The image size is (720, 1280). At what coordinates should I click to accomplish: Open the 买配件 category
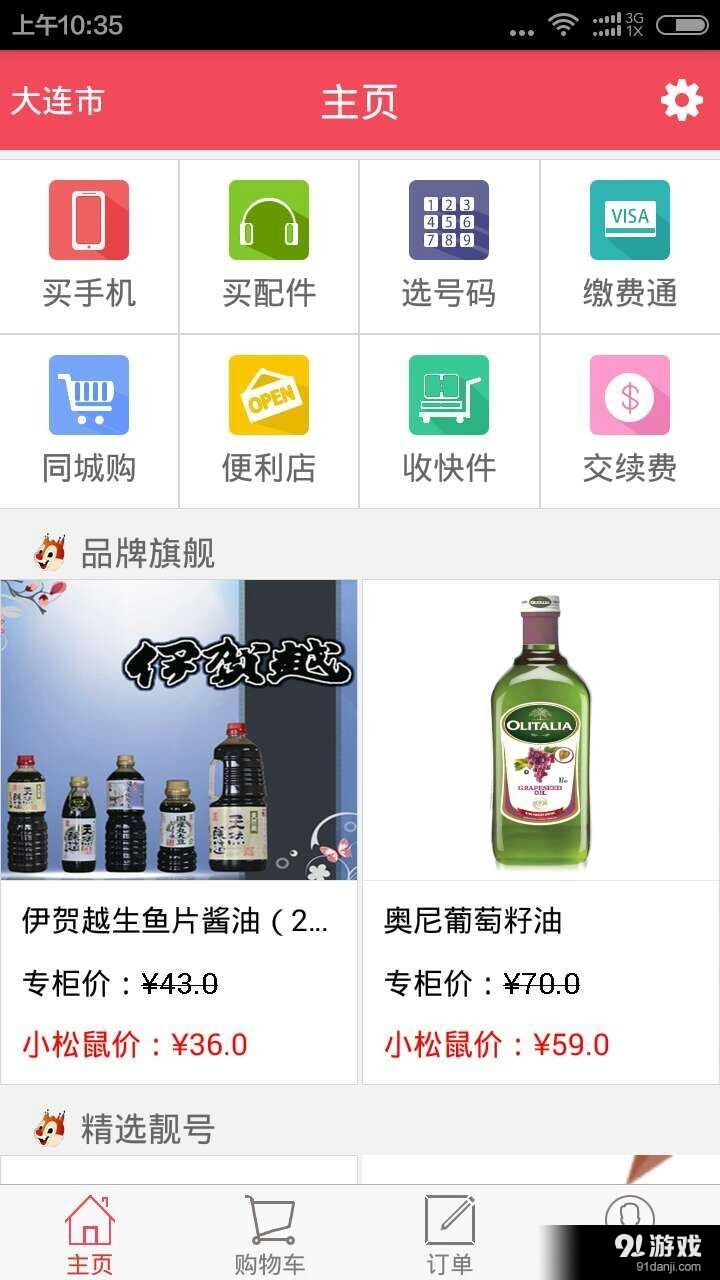tap(269, 246)
